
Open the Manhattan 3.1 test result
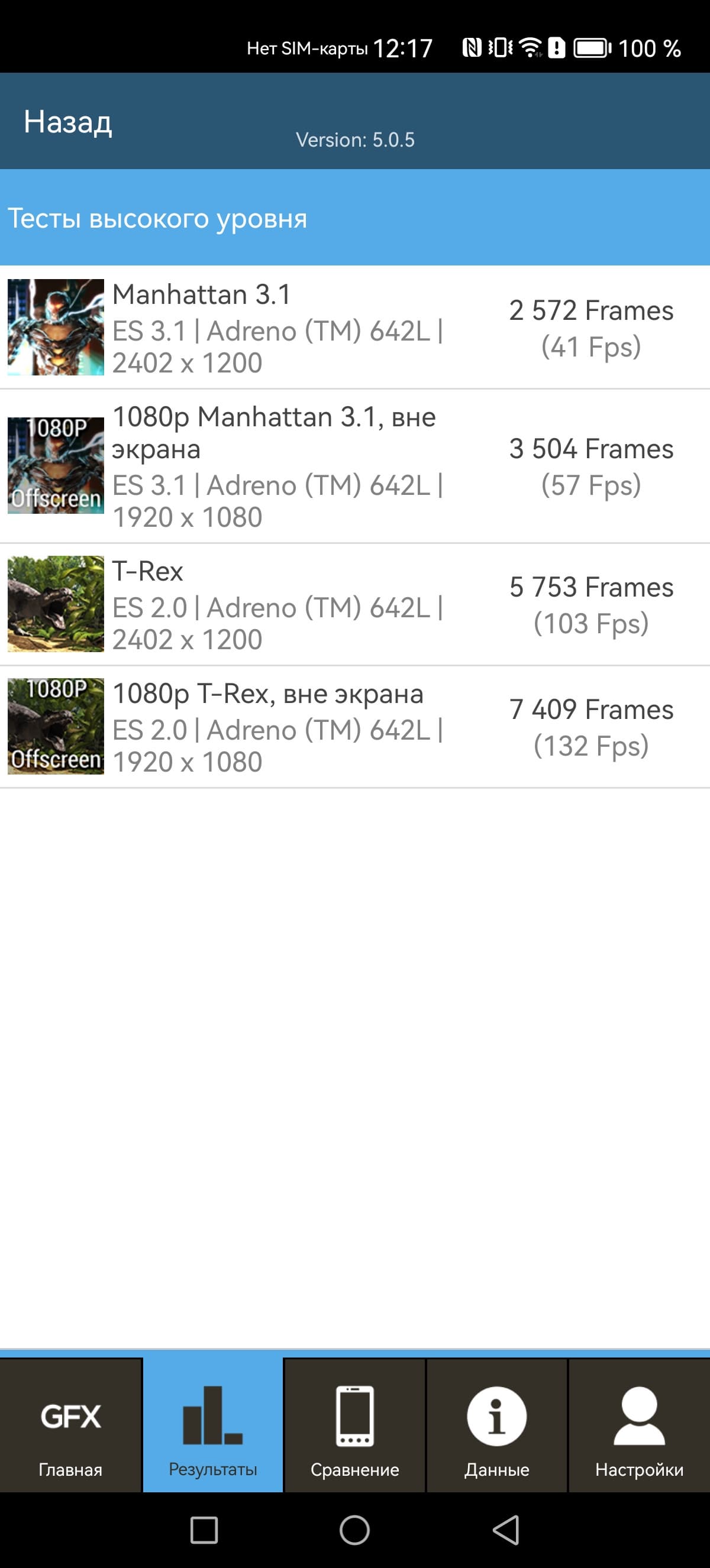(354, 328)
